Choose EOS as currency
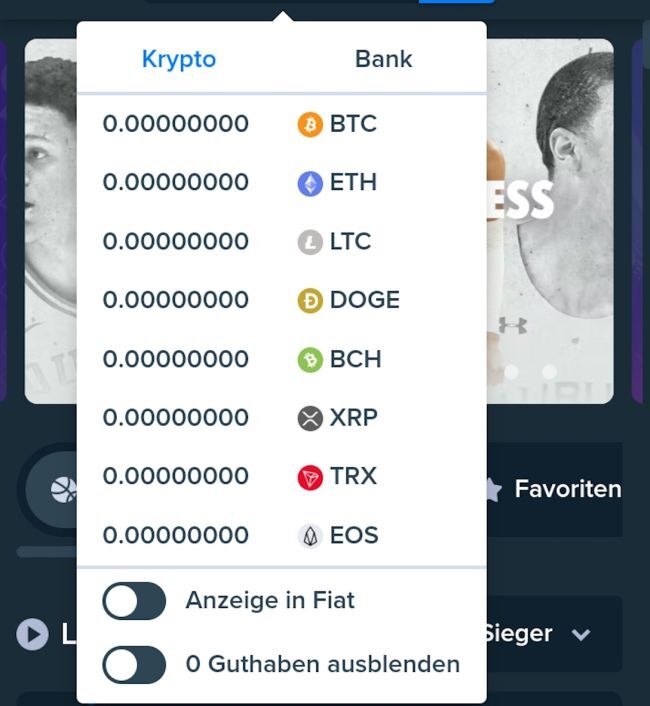The image size is (650, 706). pos(281,535)
